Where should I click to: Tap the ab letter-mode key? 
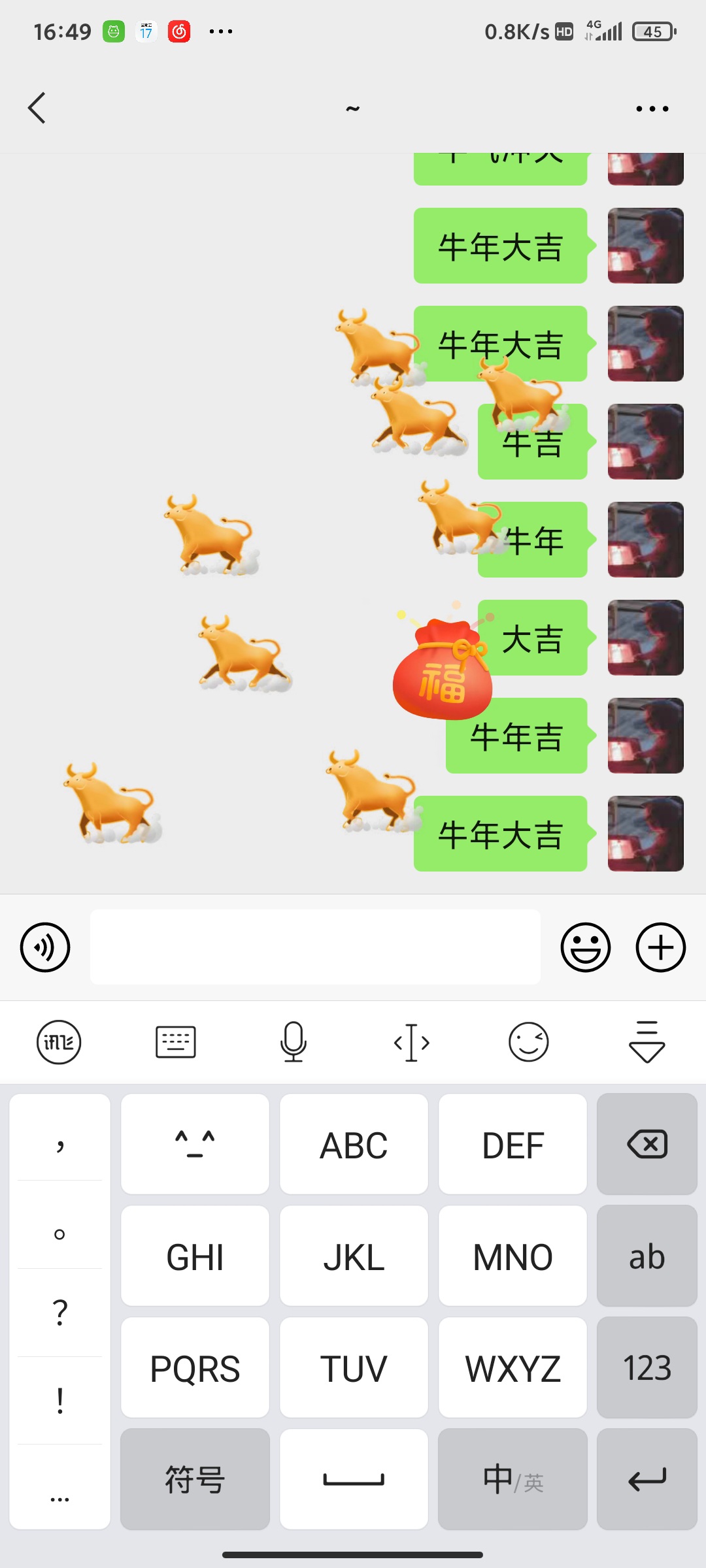pyautogui.click(x=647, y=1256)
